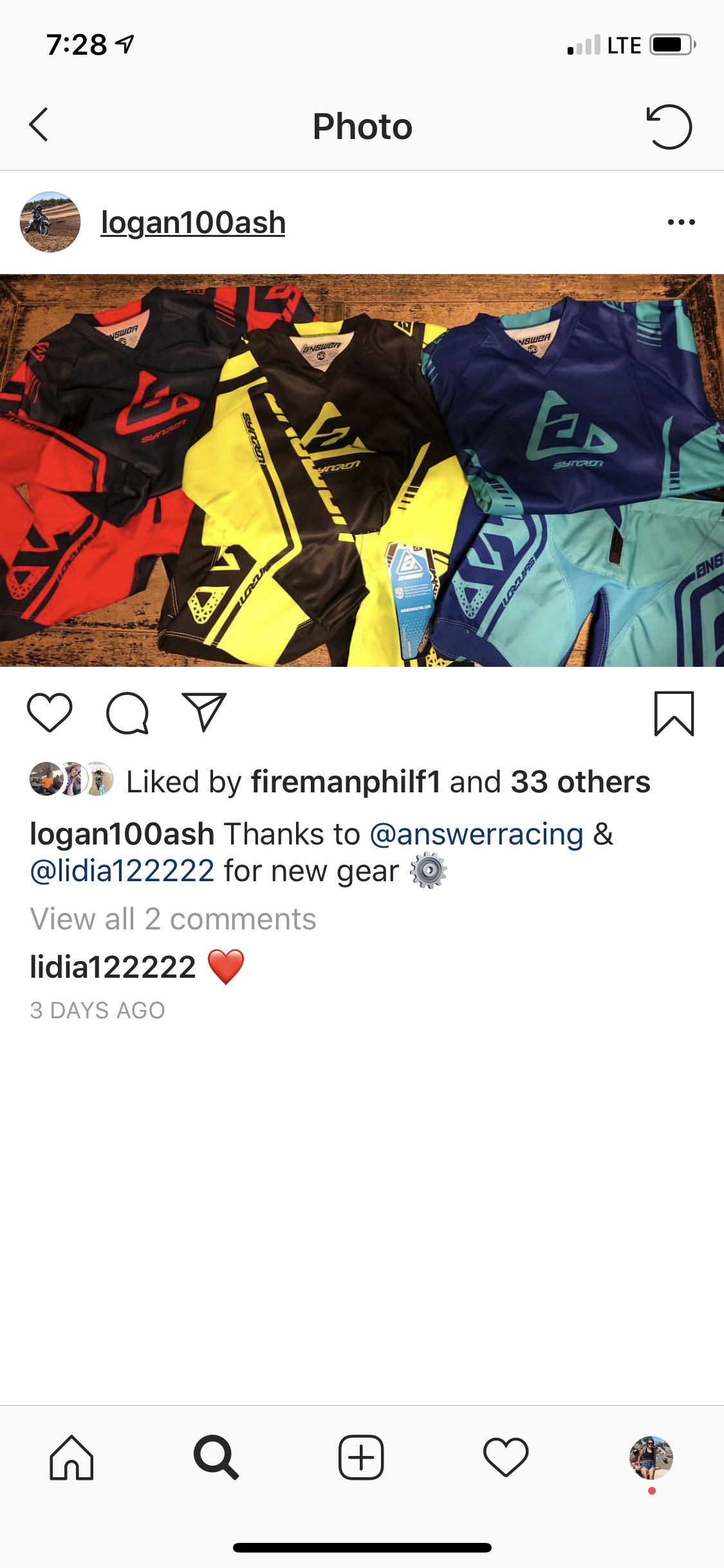
Task: Create a new post with plus icon
Action: point(361,1458)
